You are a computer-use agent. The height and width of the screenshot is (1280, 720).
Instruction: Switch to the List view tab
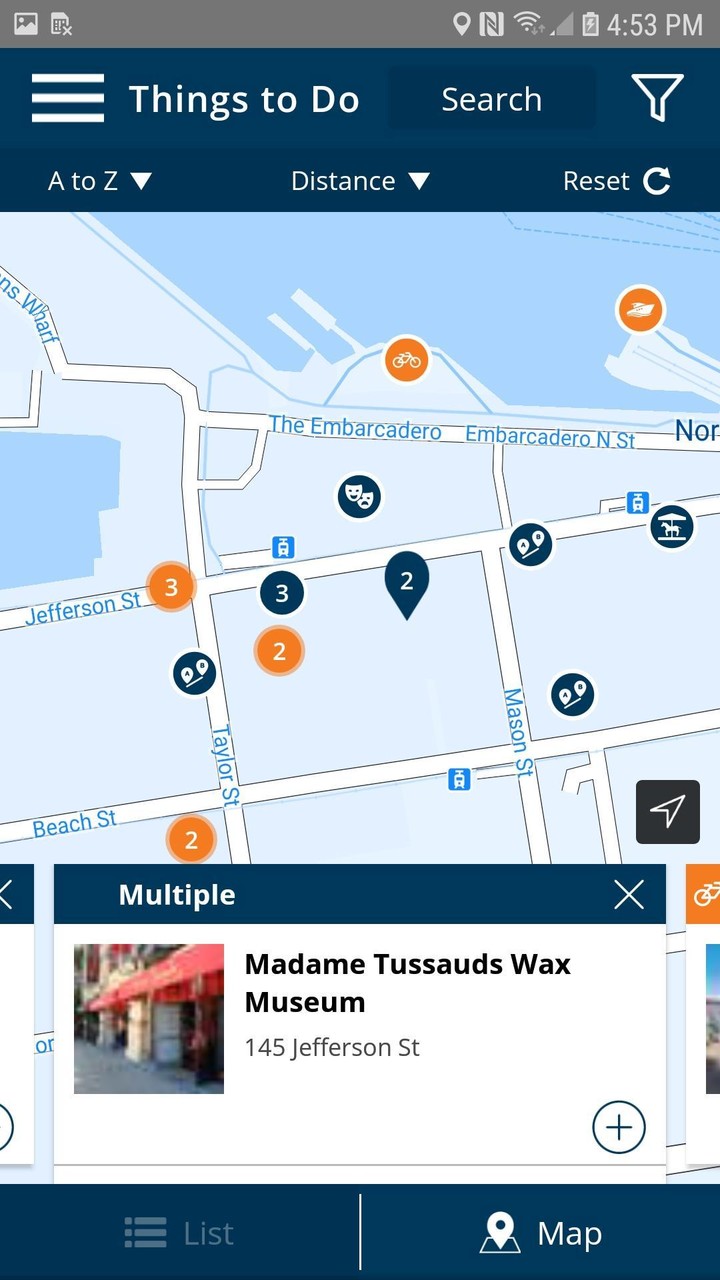tap(180, 1233)
